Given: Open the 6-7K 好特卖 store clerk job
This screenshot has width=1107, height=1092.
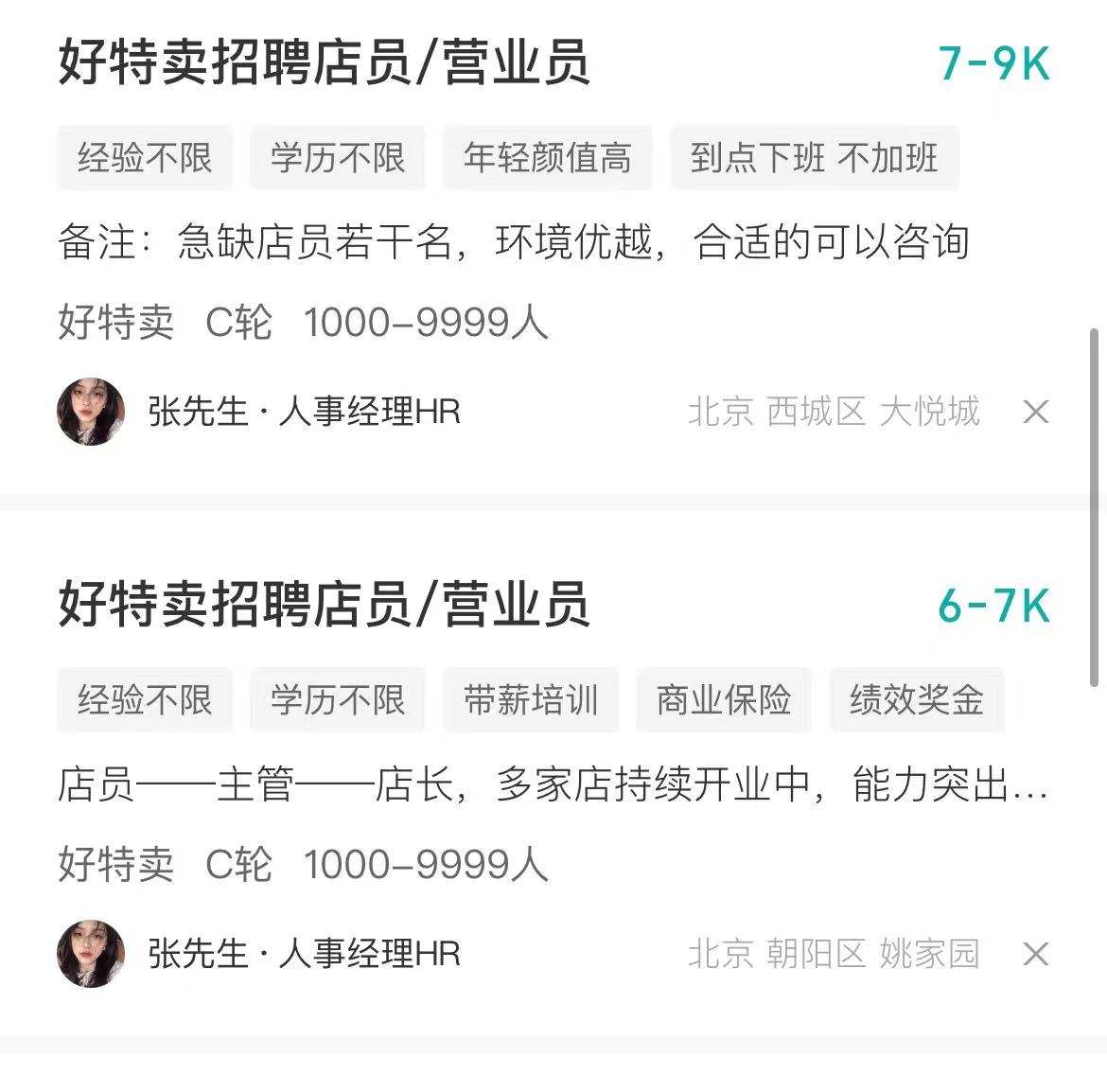Looking at the screenshot, I should pos(325,606).
